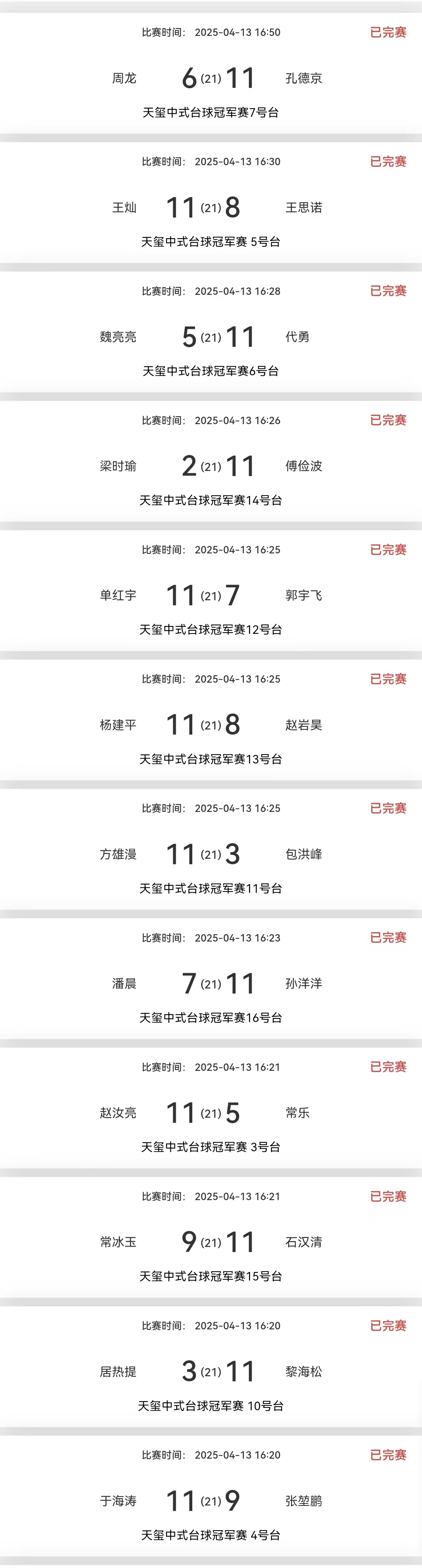
Task: View the match 方雄漫 vs 包洪峰
Action: 211,854
